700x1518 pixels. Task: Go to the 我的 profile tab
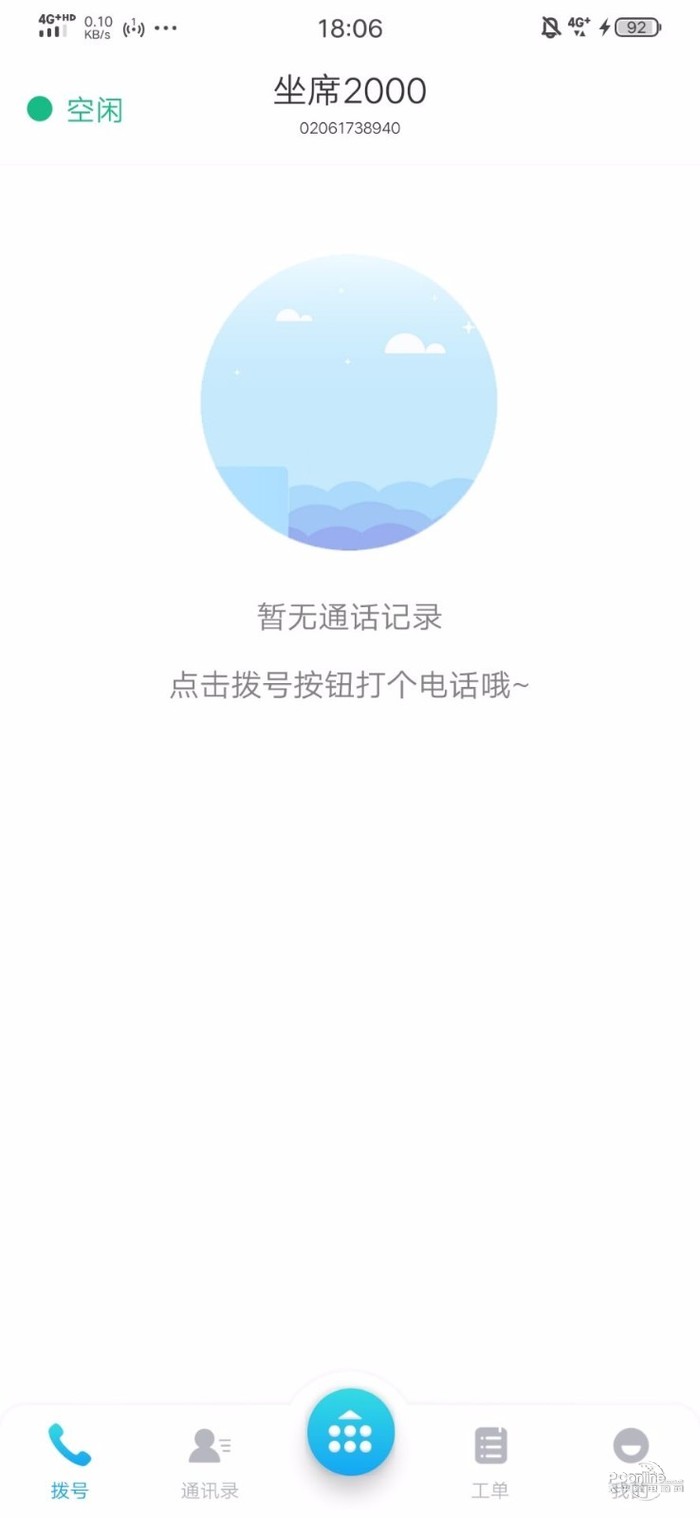click(x=630, y=1460)
